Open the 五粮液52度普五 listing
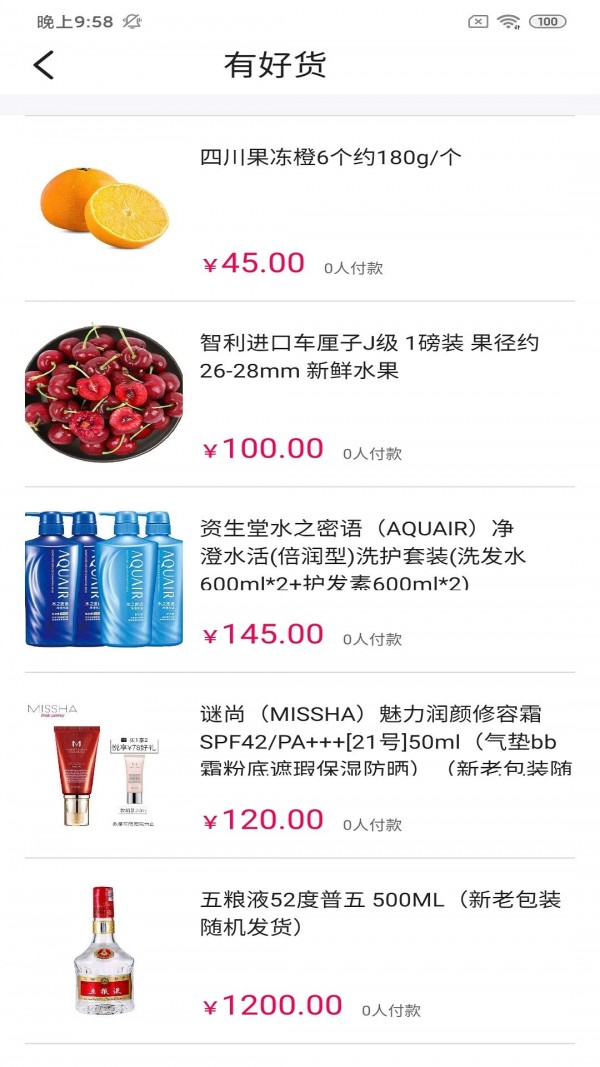The image size is (600, 1067). tap(380, 913)
